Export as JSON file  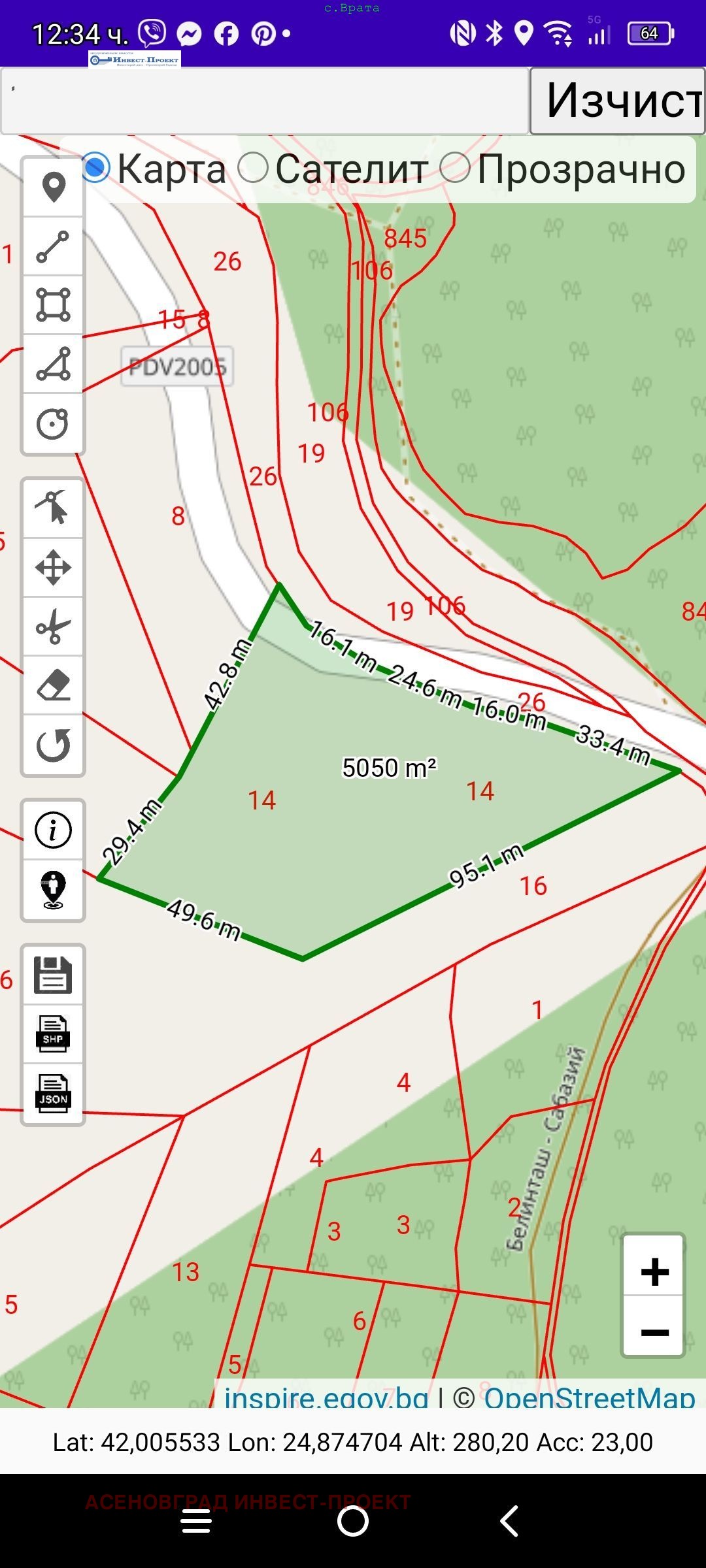54,1093
